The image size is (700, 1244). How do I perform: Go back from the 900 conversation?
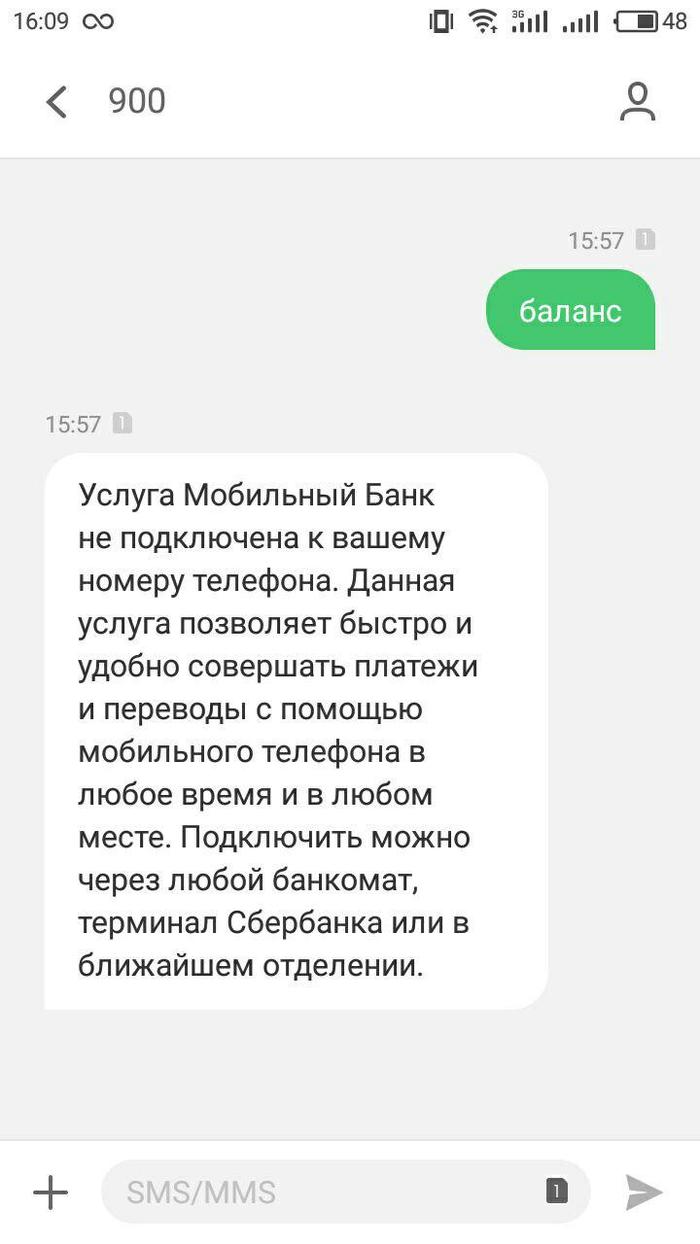point(57,102)
